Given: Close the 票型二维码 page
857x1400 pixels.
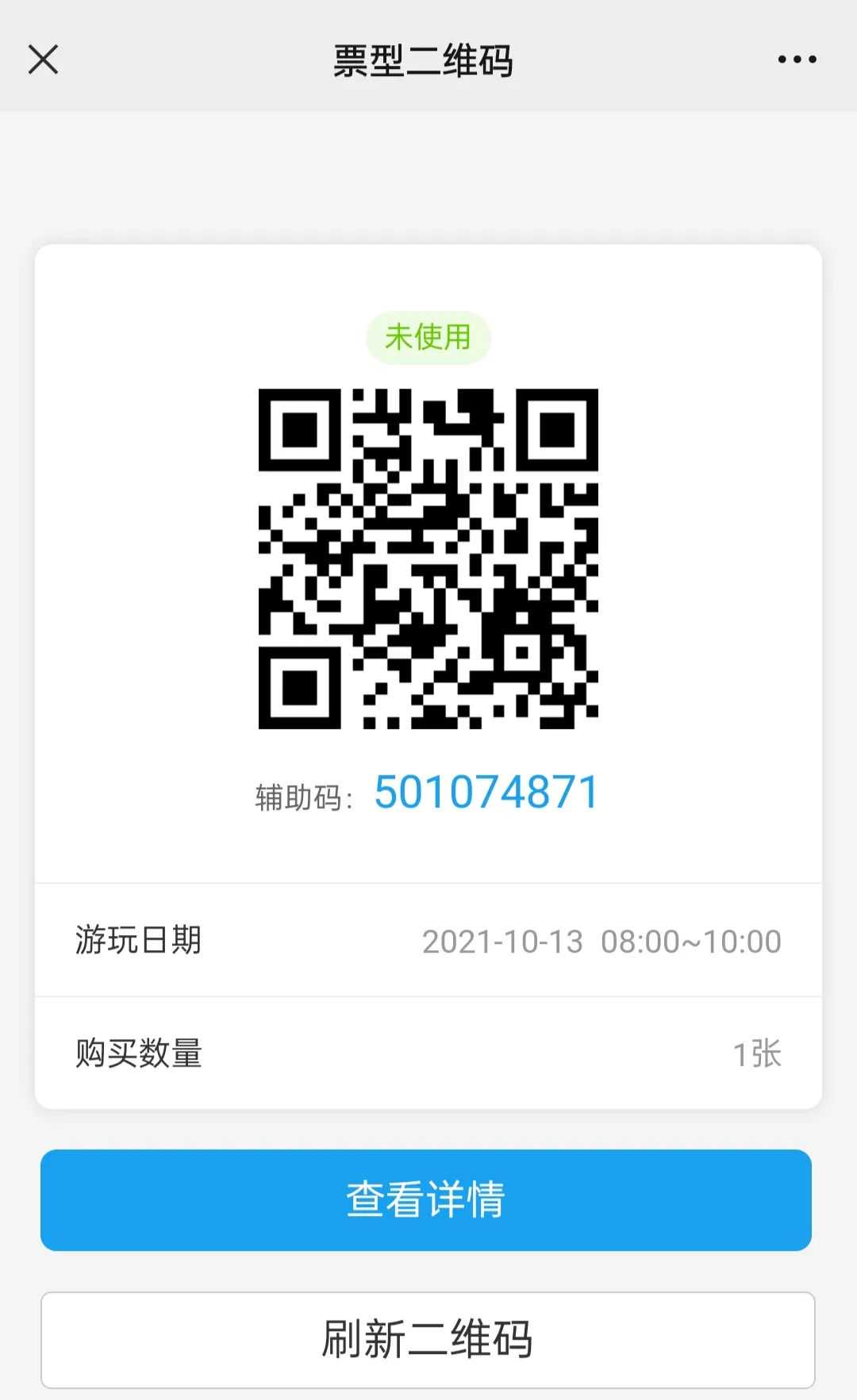Looking at the screenshot, I should coord(43,59).
